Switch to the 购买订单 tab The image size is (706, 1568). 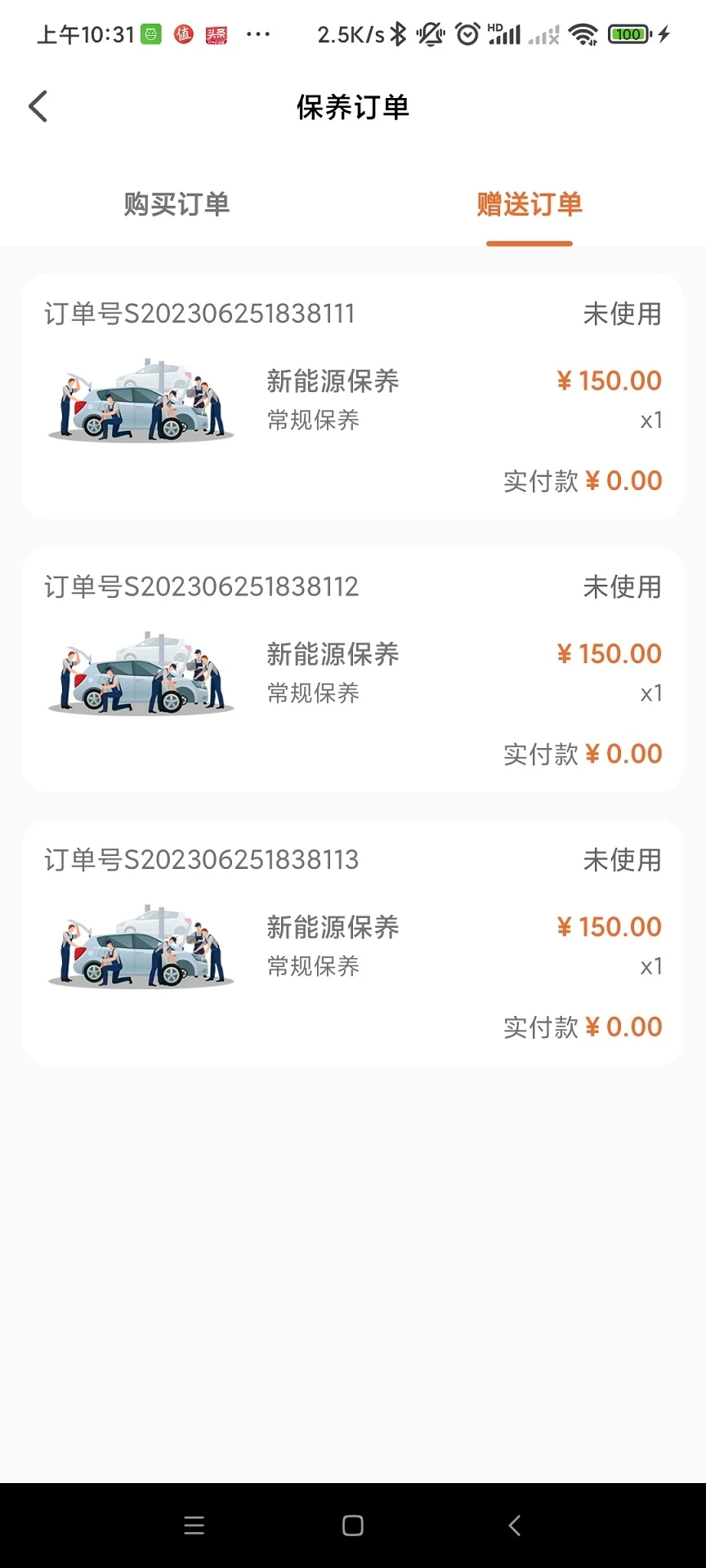coord(176,205)
